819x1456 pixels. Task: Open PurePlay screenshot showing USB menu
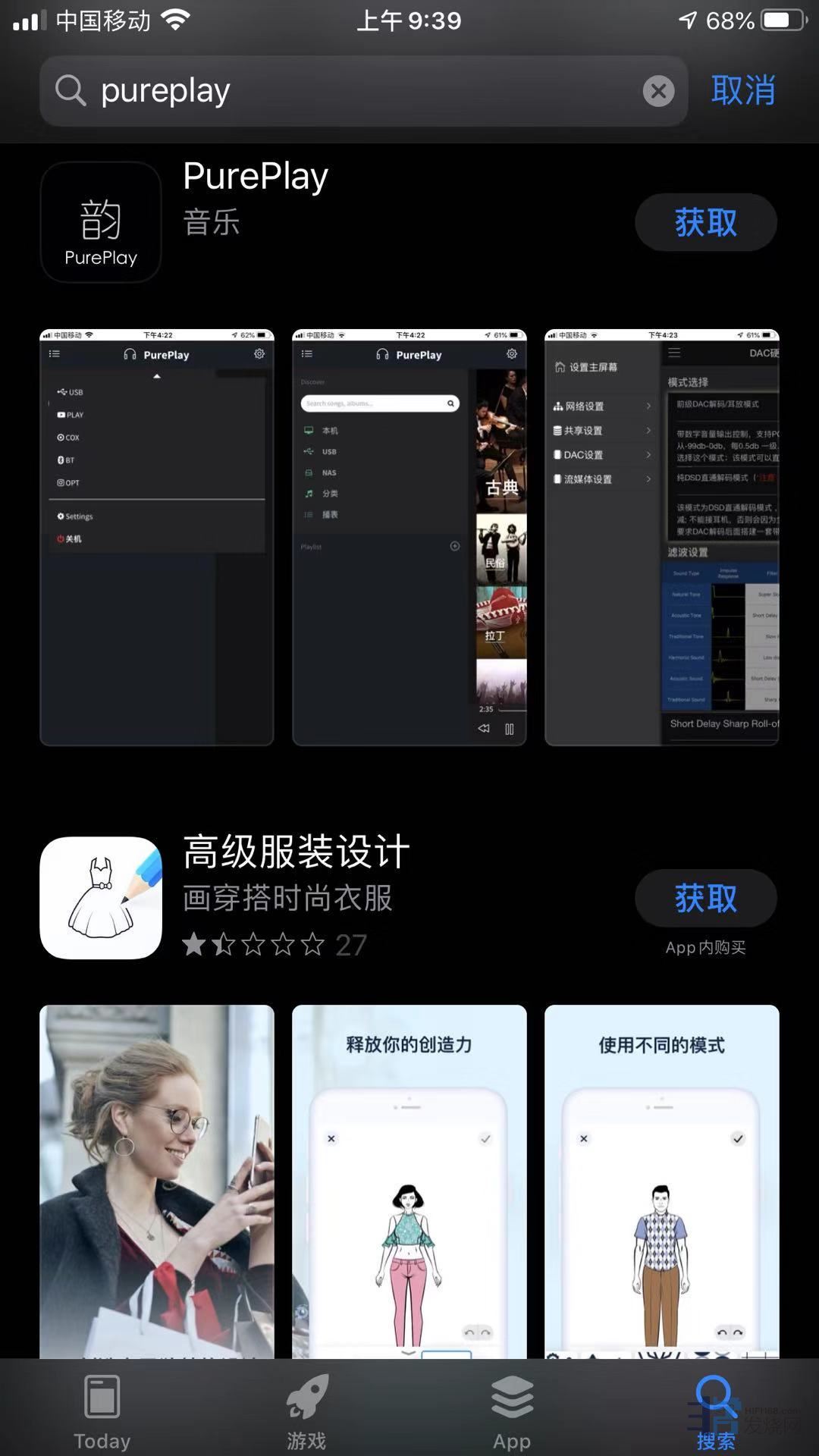(157, 537)
